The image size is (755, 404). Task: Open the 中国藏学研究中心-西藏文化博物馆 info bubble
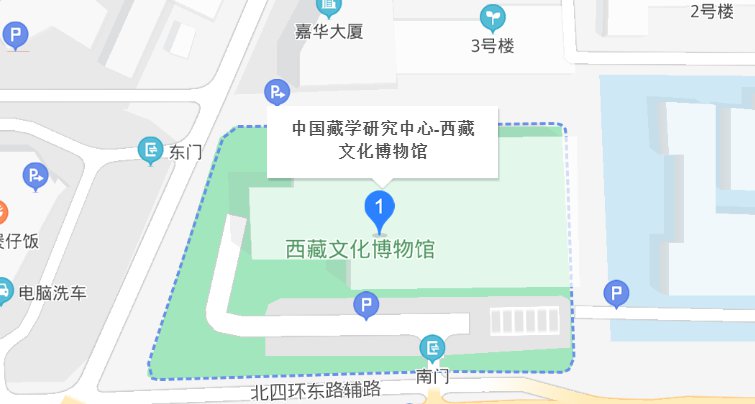381,140
